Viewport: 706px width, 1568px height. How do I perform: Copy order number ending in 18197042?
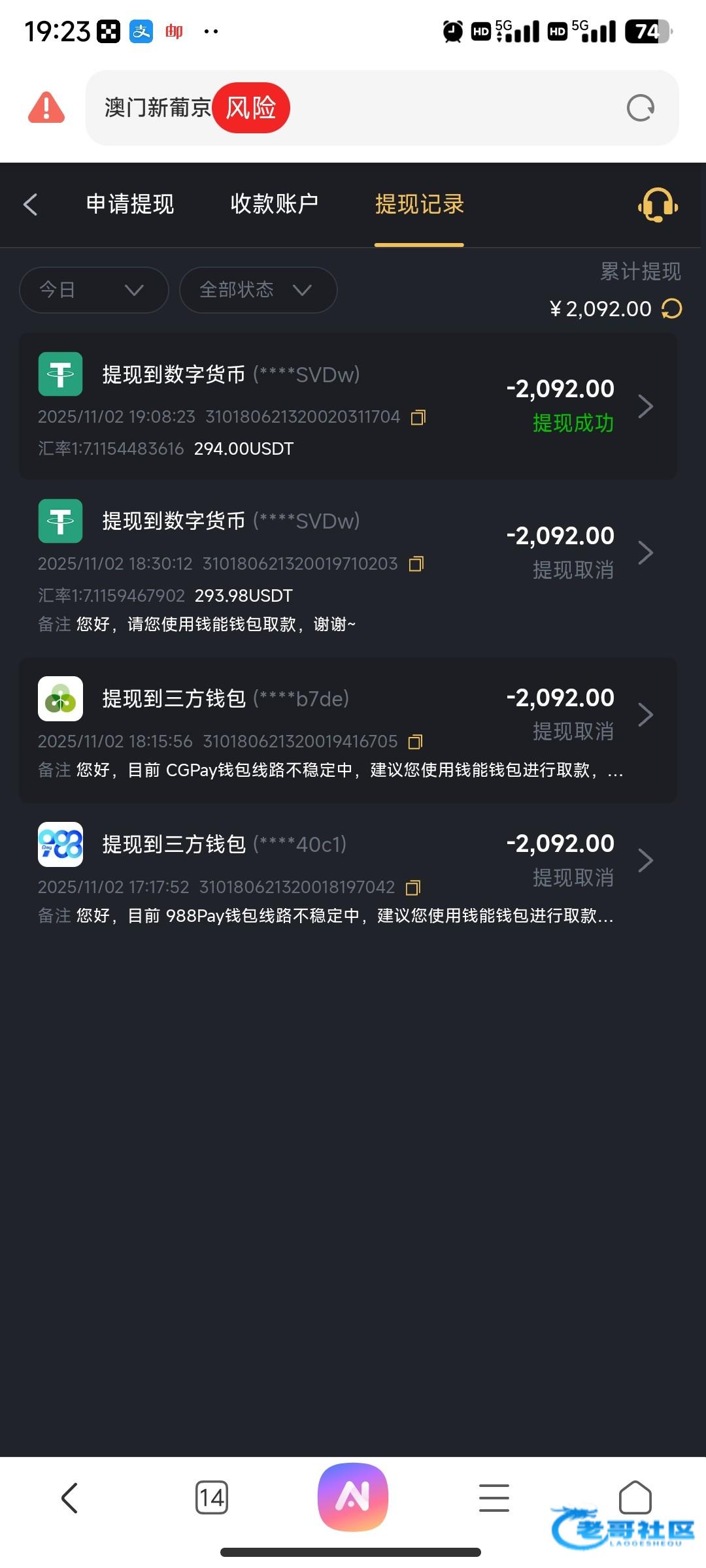[413, 888]
